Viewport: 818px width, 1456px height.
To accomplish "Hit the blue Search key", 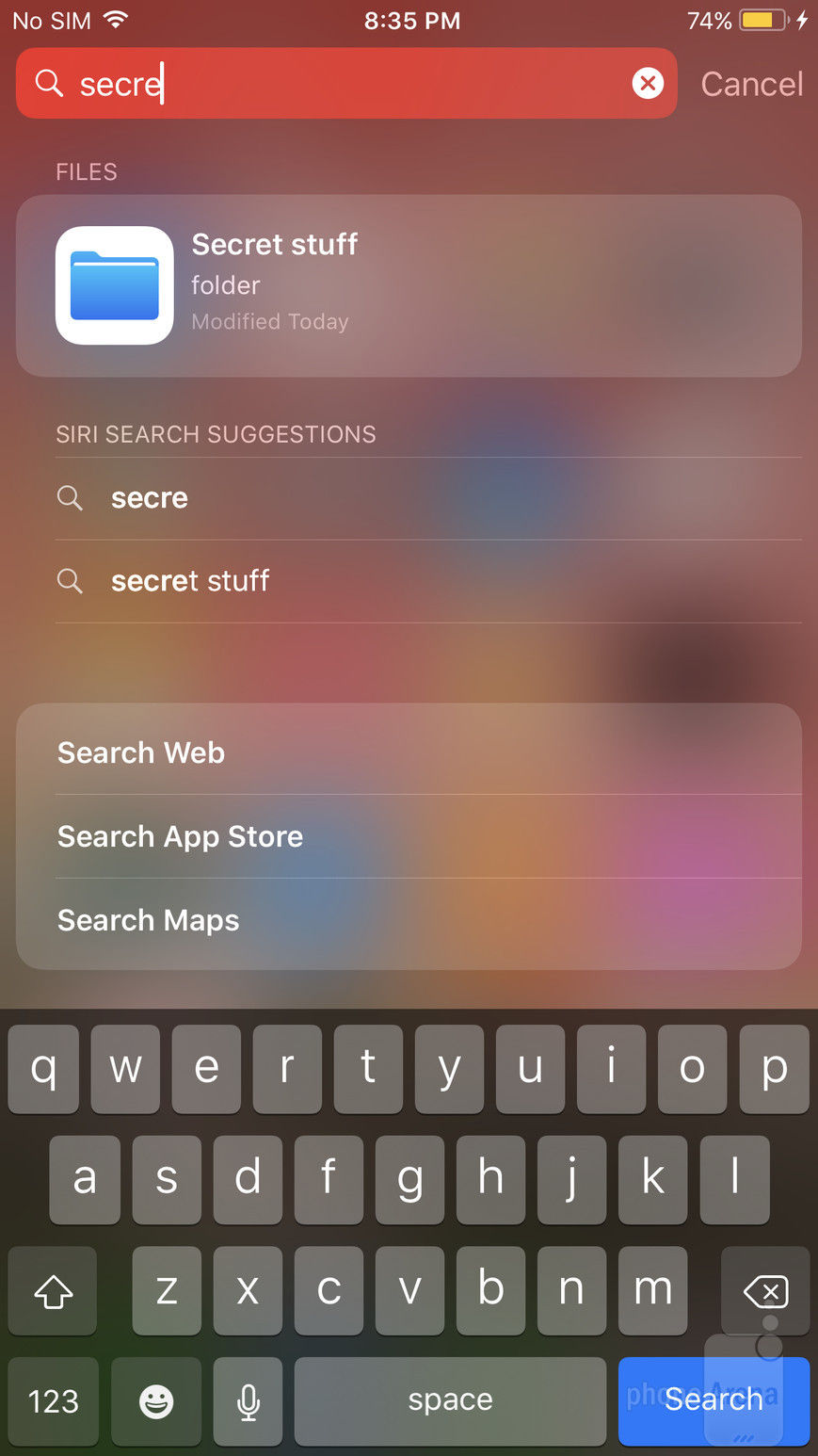I will [713, 1400].
